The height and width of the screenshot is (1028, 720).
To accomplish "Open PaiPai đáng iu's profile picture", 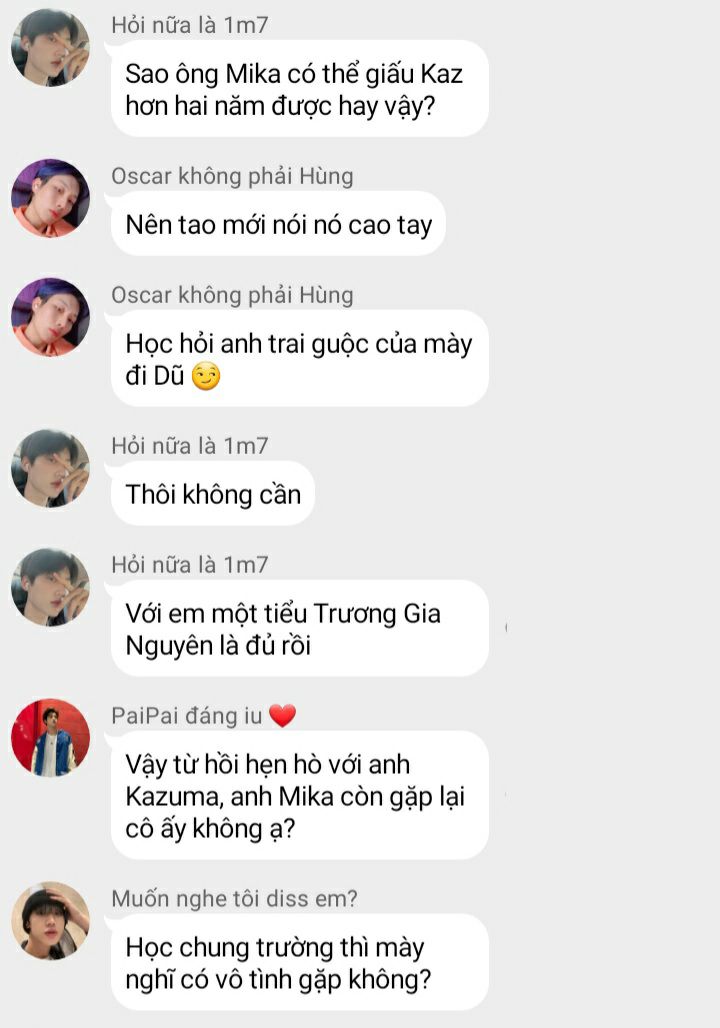I will pyautogui.click(x=50, y=738).
